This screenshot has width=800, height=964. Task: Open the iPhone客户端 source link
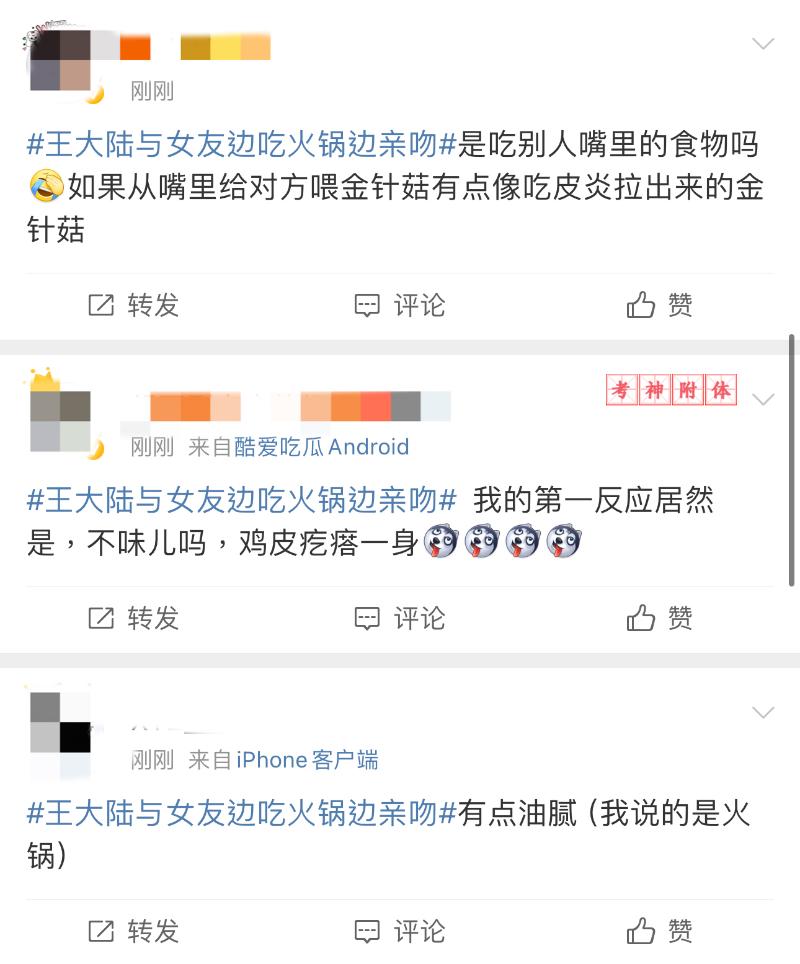307,760
